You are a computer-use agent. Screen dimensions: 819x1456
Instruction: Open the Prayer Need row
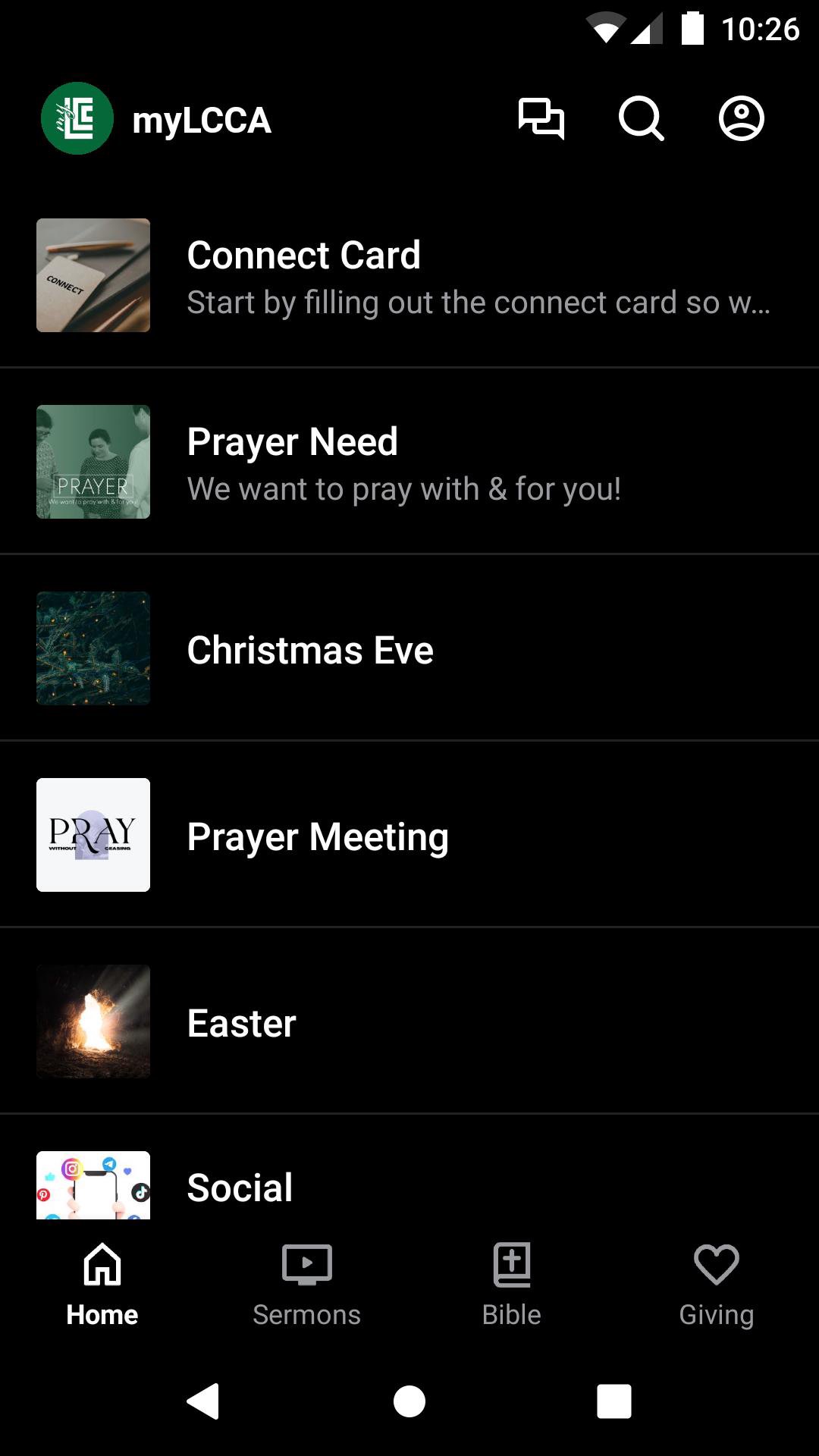click(x=409, y=463)
